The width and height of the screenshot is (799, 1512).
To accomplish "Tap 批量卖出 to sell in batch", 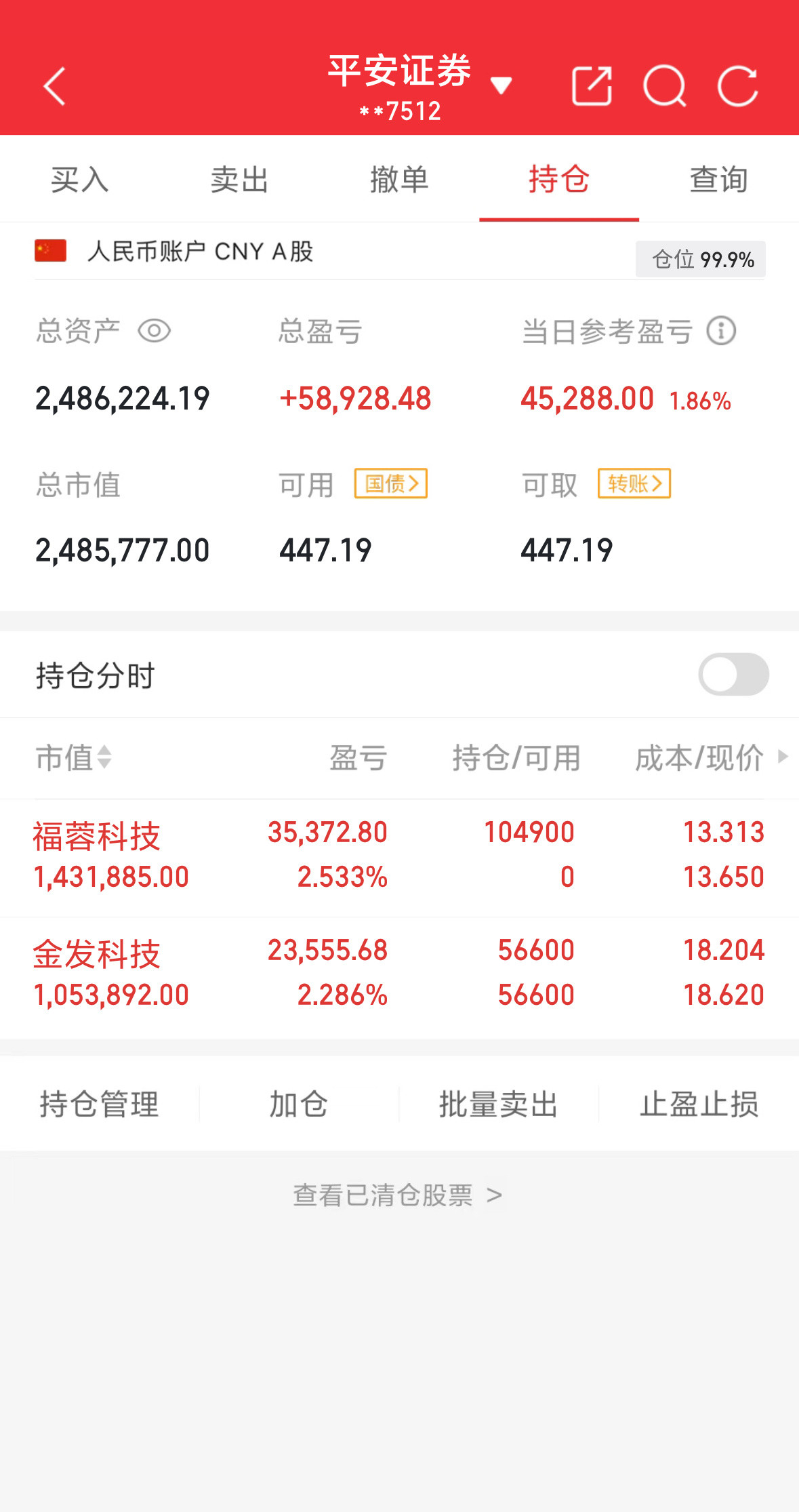I will tap(498, 1103).
